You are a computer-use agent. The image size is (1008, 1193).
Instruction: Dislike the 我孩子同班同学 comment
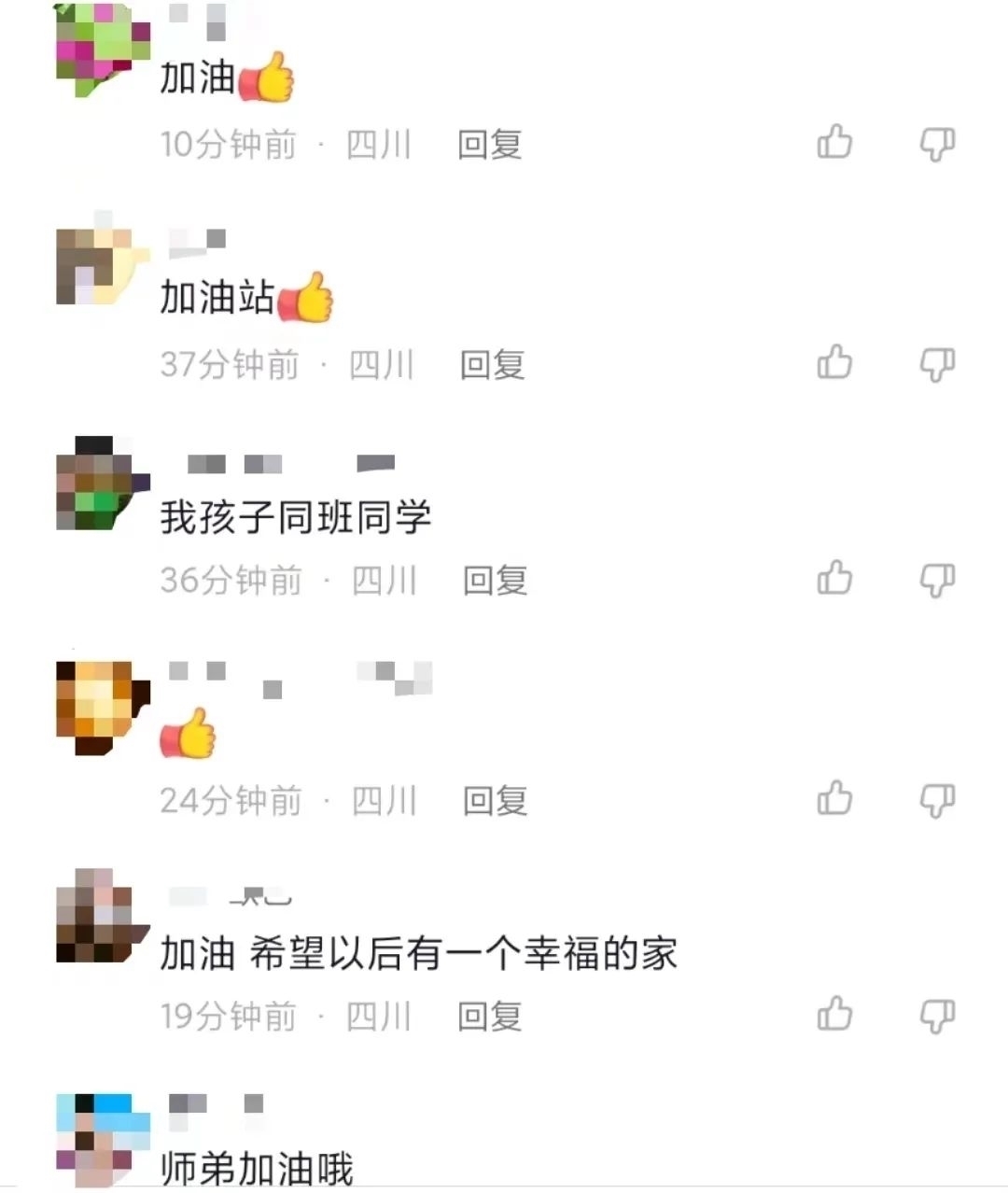937,581
